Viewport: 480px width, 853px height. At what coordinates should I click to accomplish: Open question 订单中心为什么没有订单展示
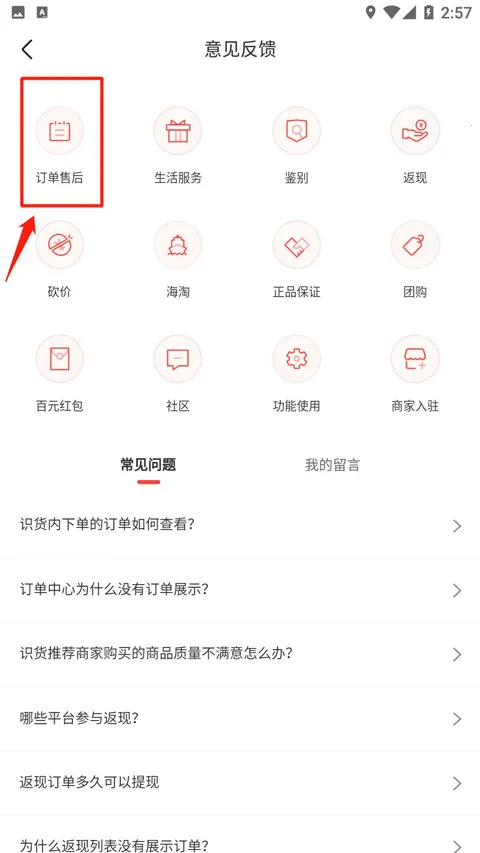tap(240, 590)
